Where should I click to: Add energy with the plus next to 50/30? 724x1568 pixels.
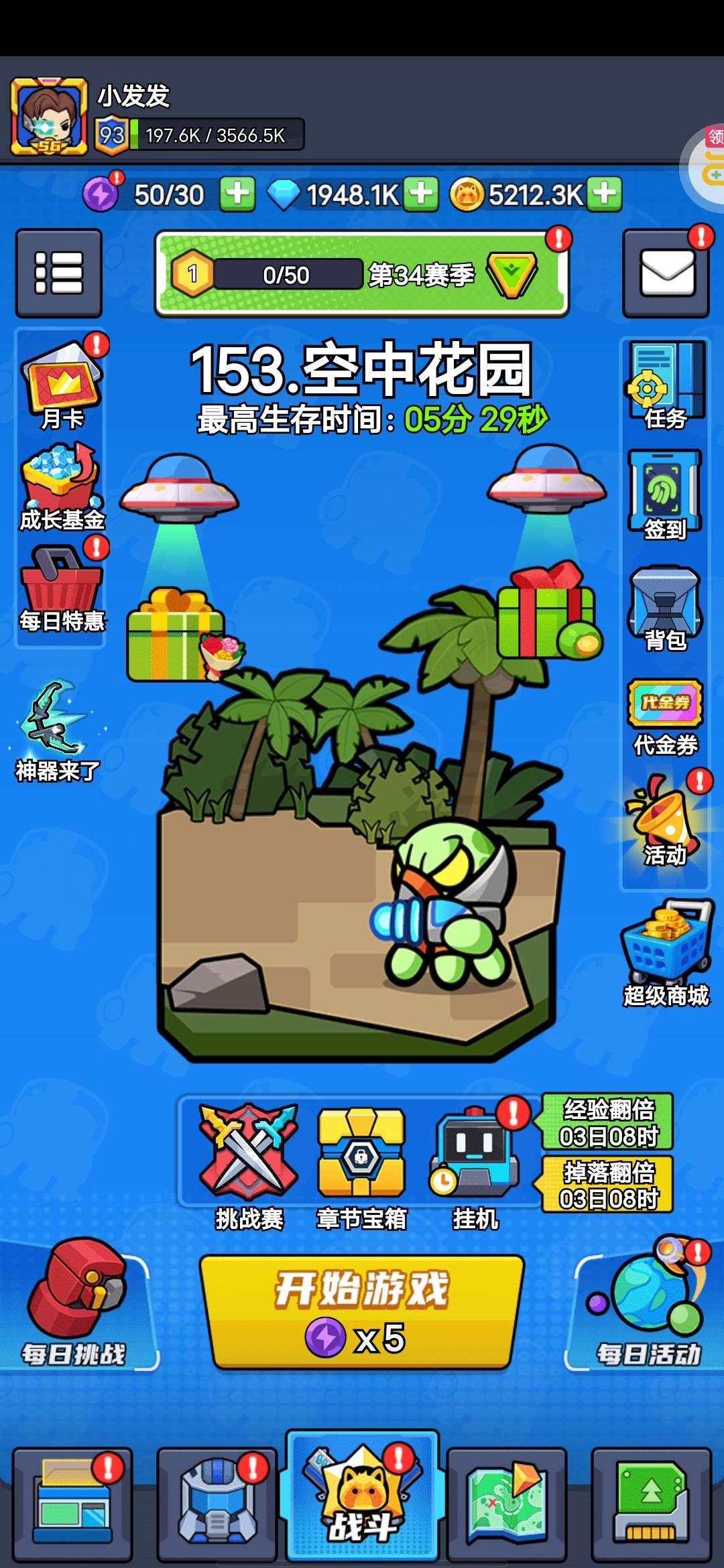tap(238, 194)
